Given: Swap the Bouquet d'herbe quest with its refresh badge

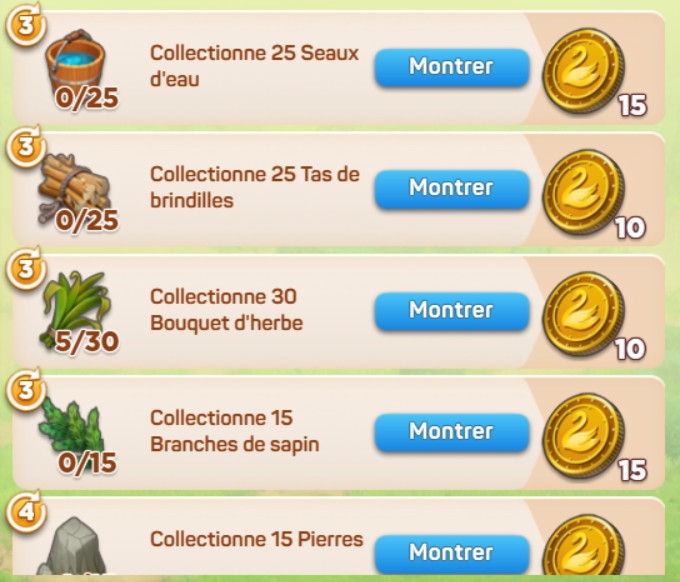Looking at the screenshot, I should (26, 268).
